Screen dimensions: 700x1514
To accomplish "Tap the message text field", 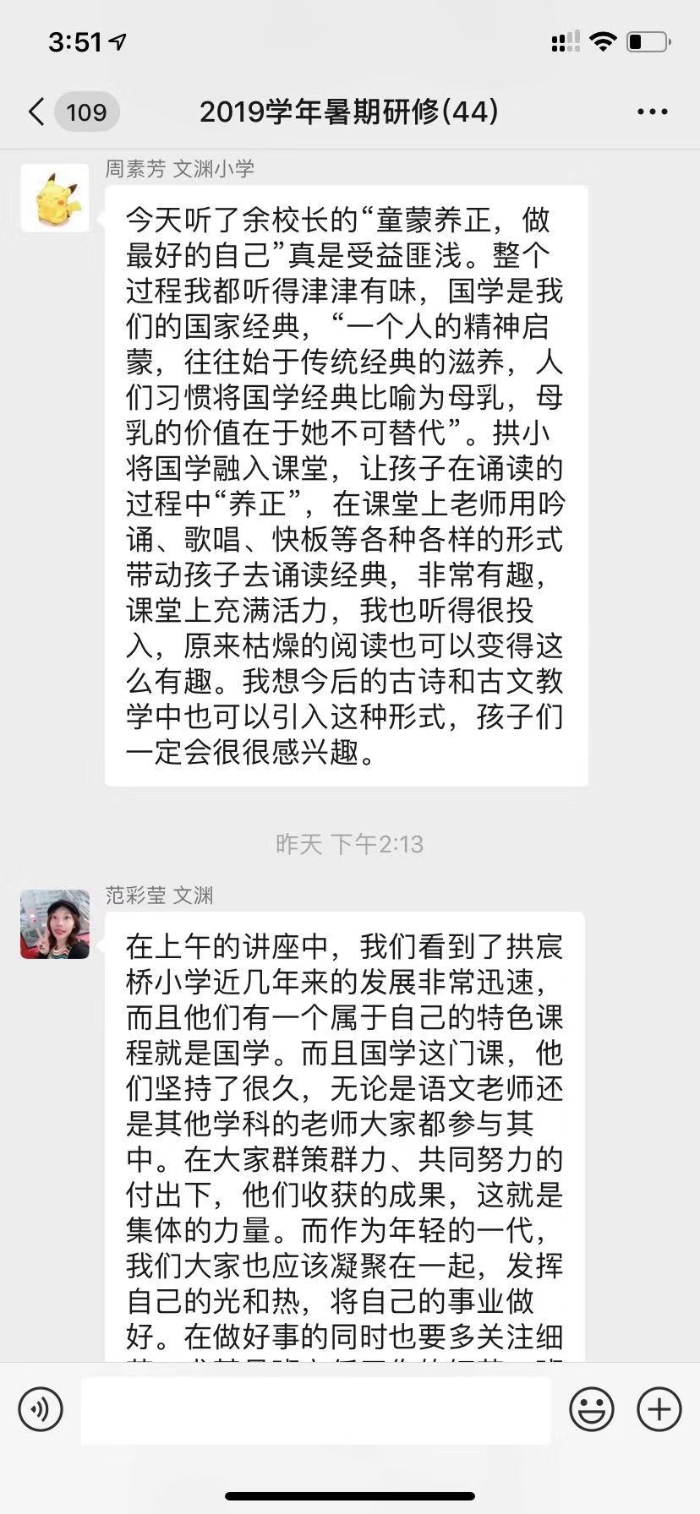I will pos(315,1410).
